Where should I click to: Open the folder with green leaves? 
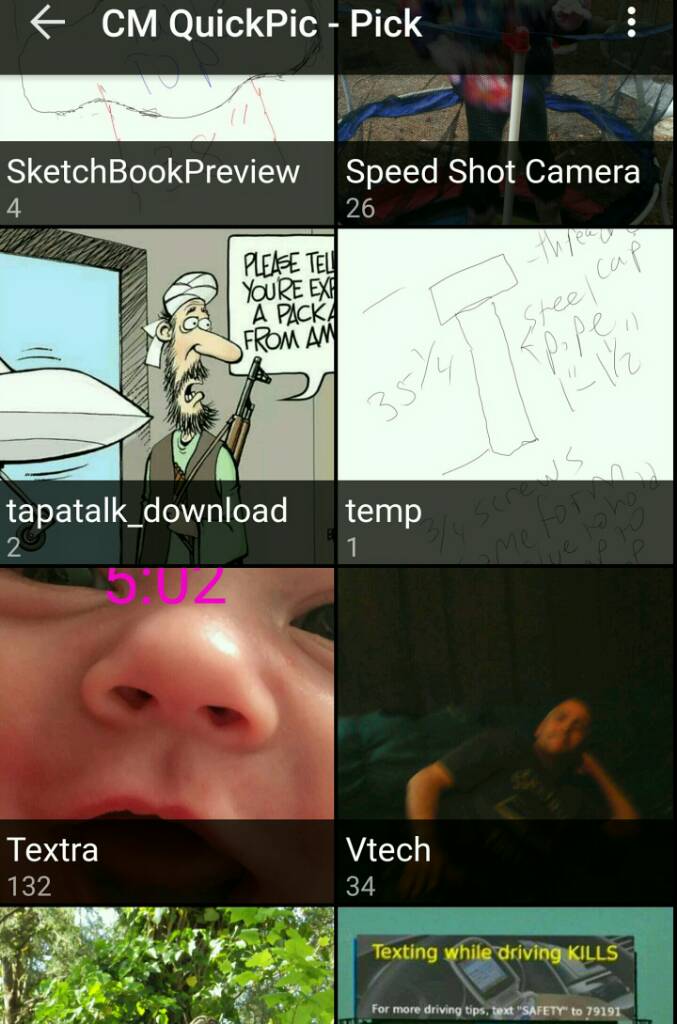pyautogui.click(x=166, y=966)
